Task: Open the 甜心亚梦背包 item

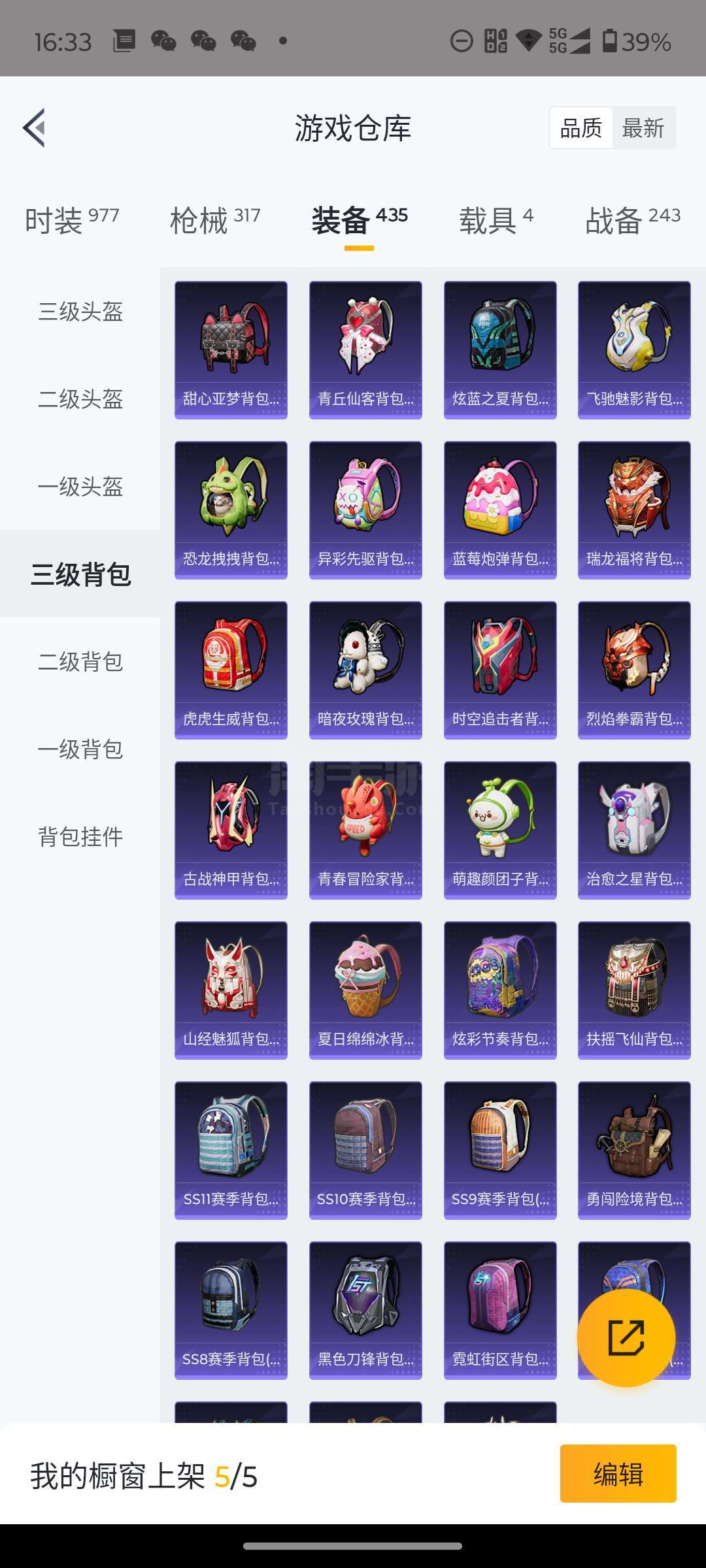Action: pos(231,350)
